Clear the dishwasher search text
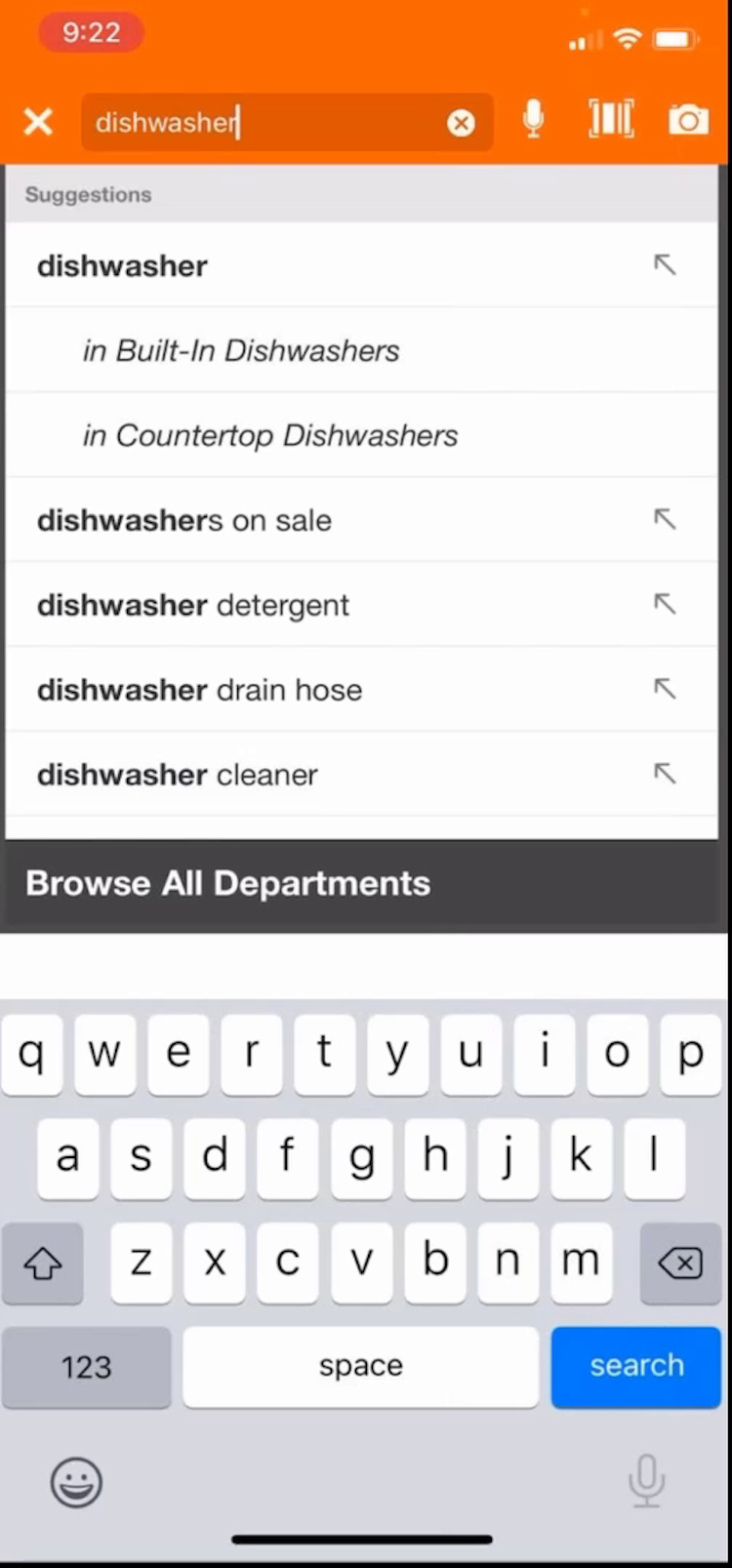This screenshot has width=732, height=1568. tap(461, 123)
